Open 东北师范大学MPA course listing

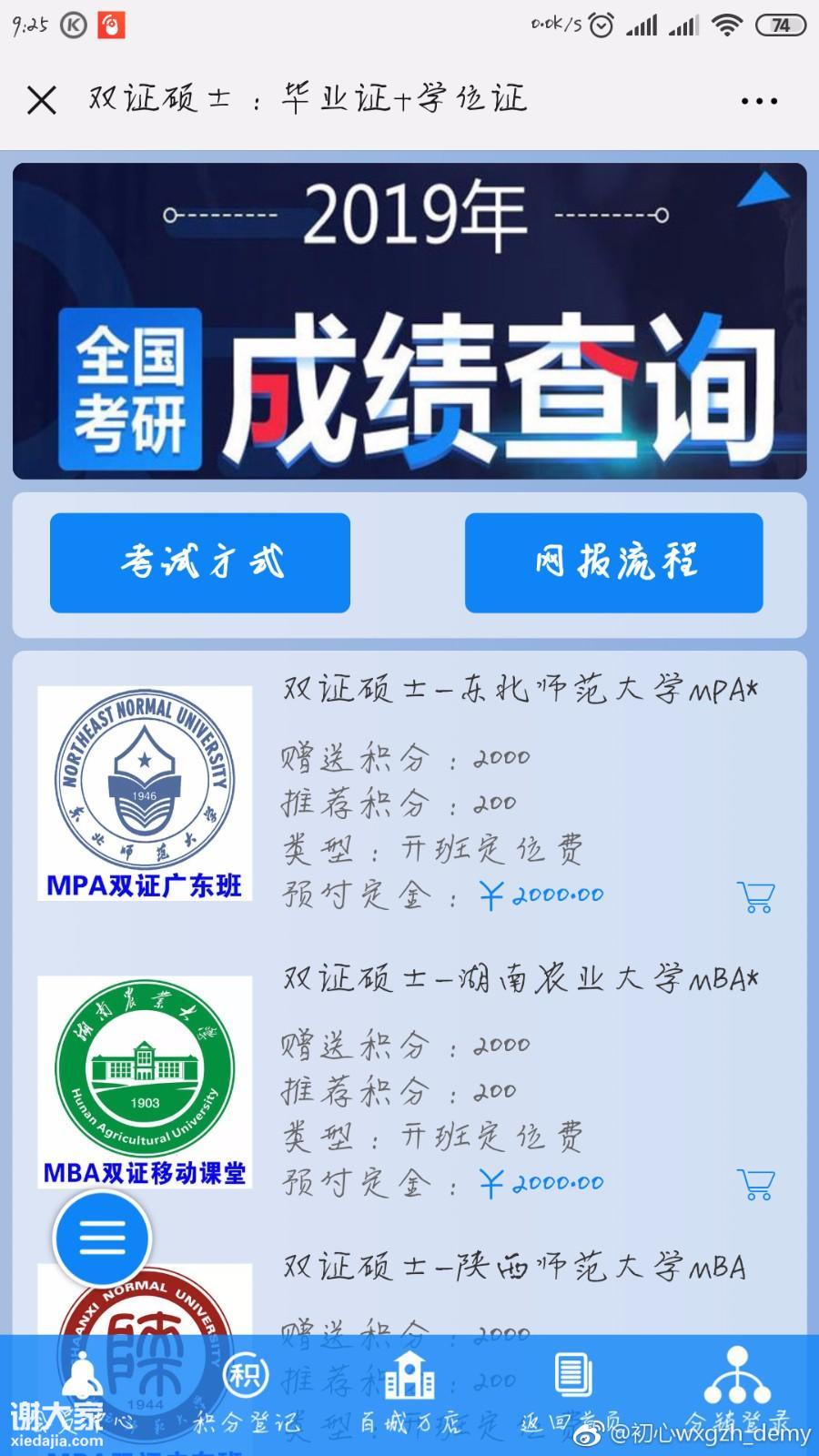point(520,690)
